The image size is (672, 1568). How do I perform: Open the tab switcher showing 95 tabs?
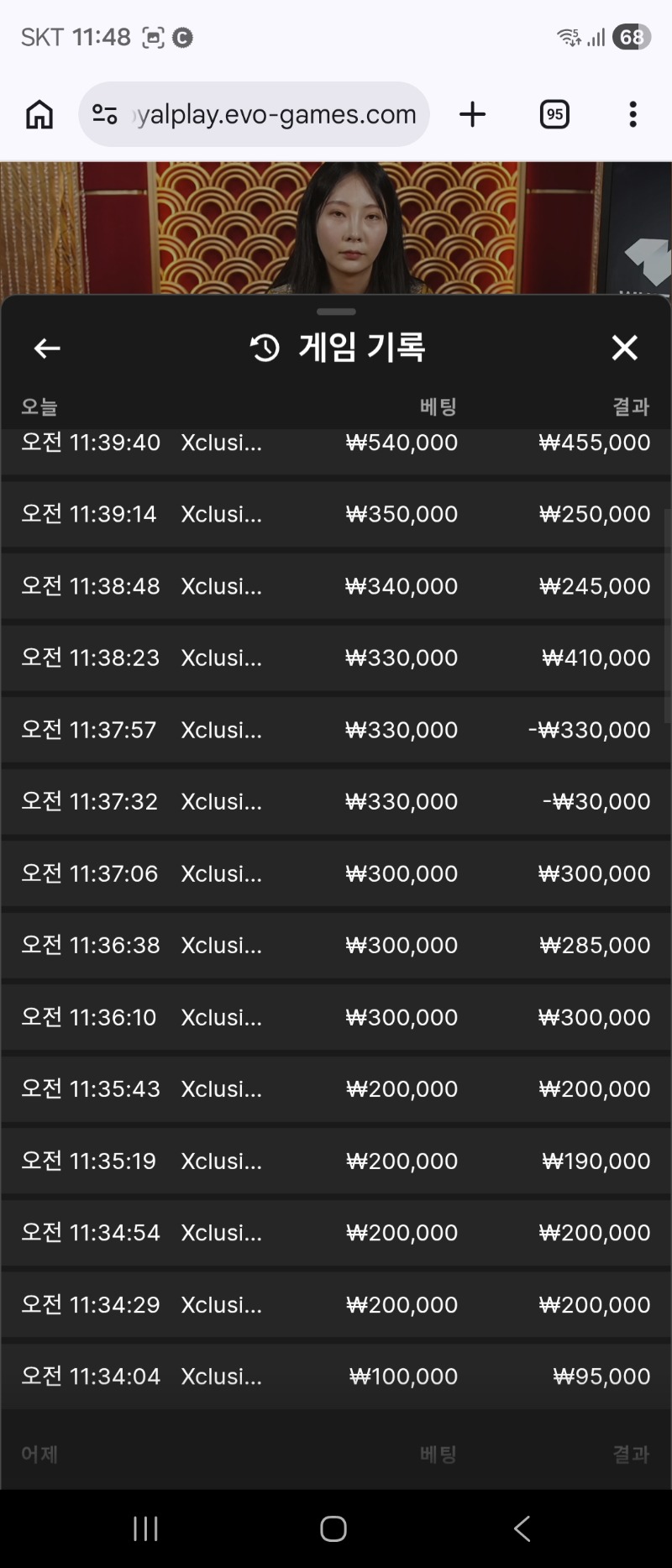point(554,114)
